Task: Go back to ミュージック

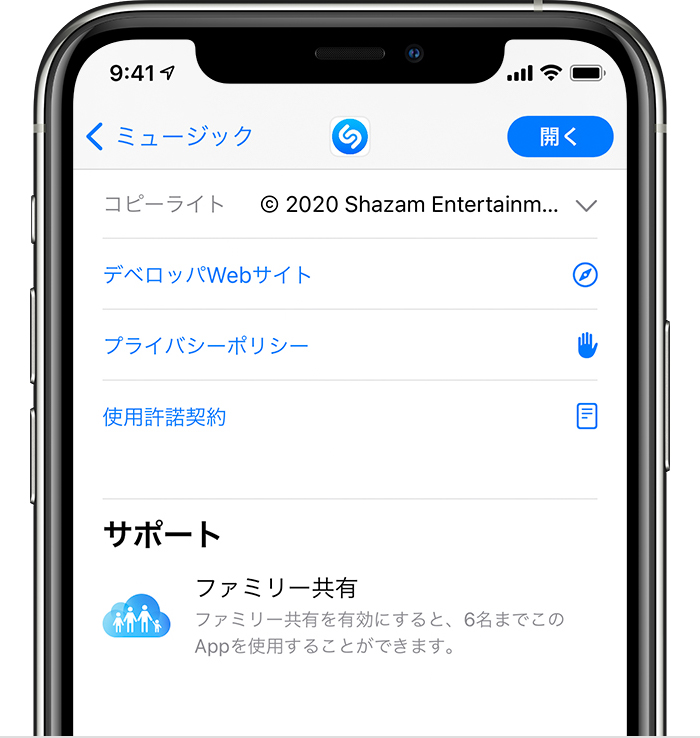Action: pos(170,136)
